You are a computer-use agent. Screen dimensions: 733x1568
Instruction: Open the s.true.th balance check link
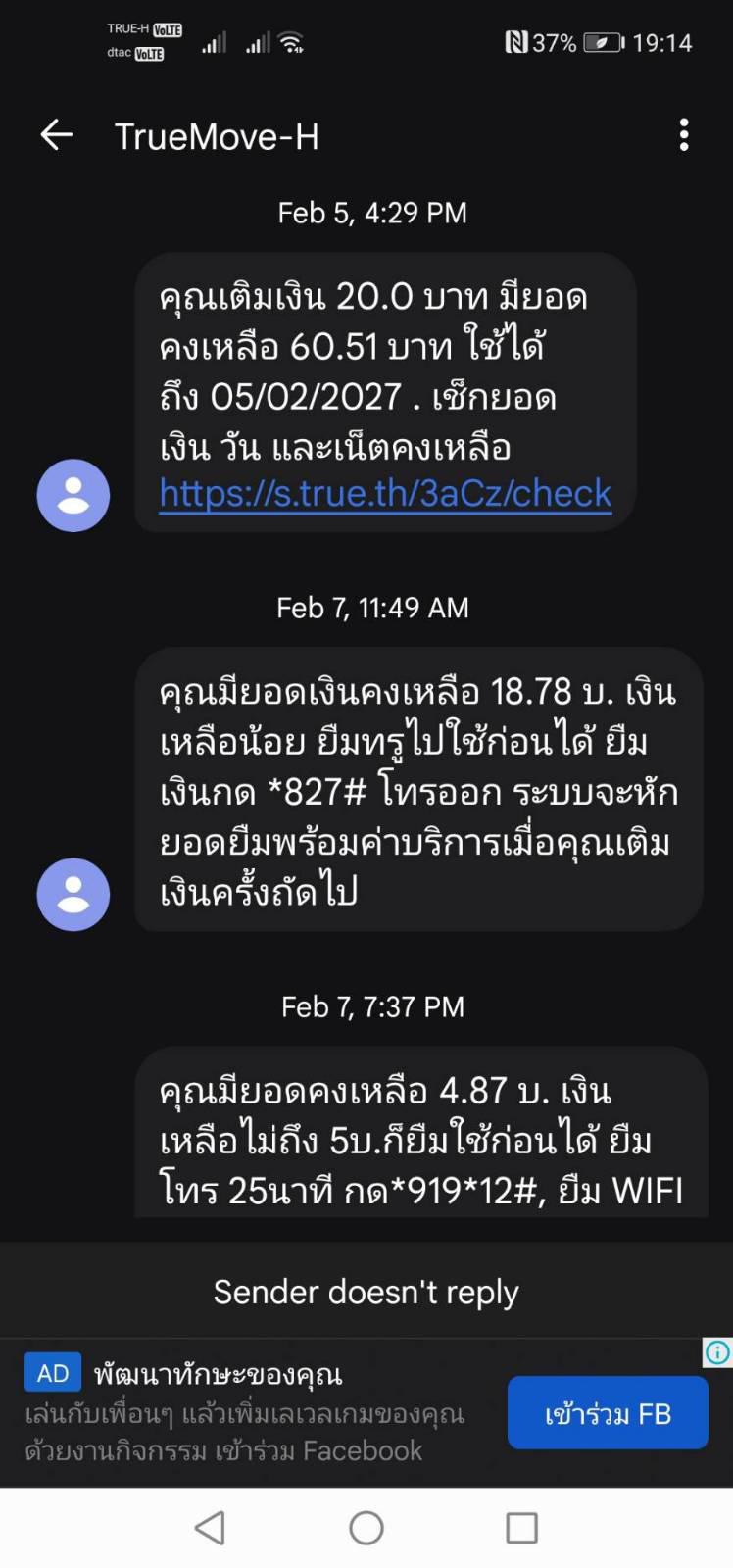pos(385,494)
